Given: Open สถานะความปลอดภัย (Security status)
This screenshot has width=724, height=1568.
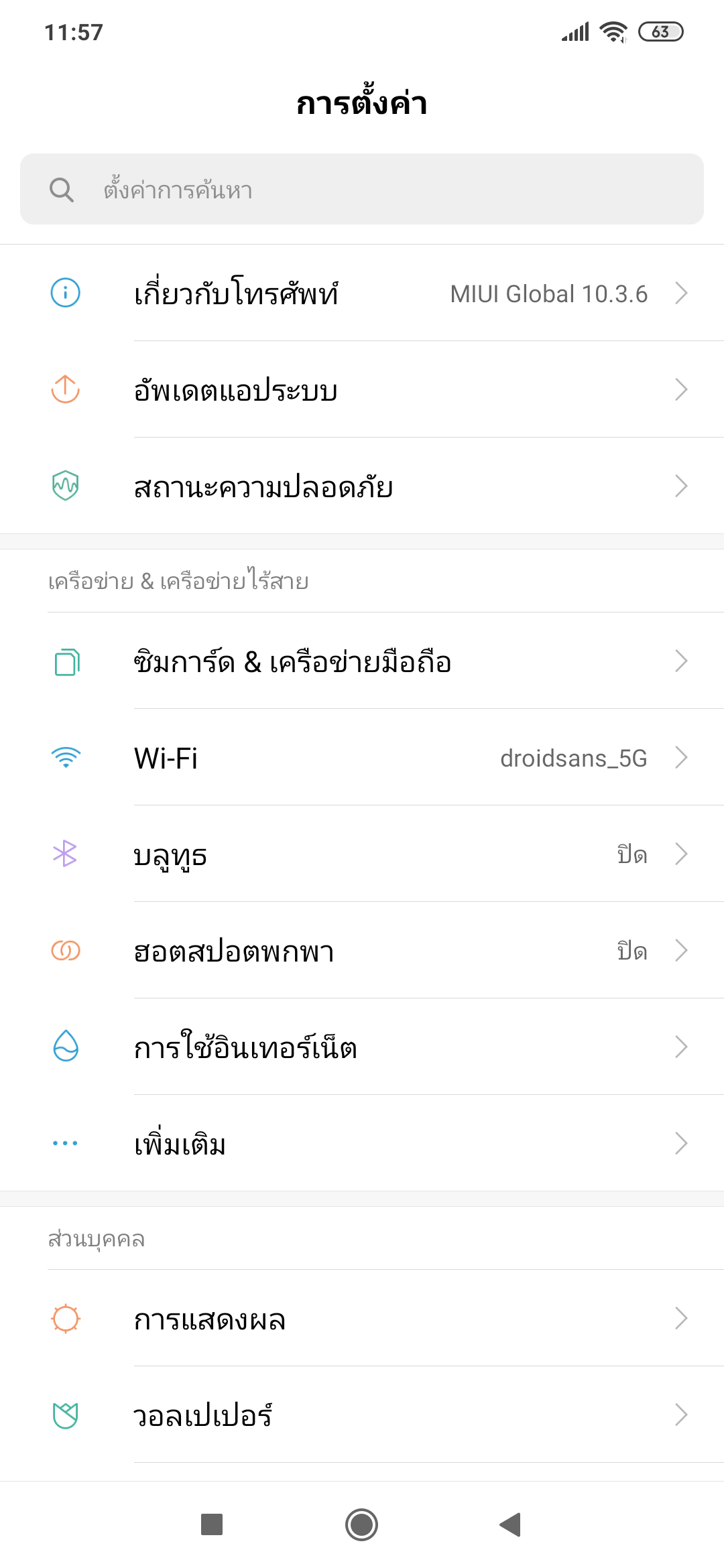Looking at the screenshot, I should click(362, 486).
